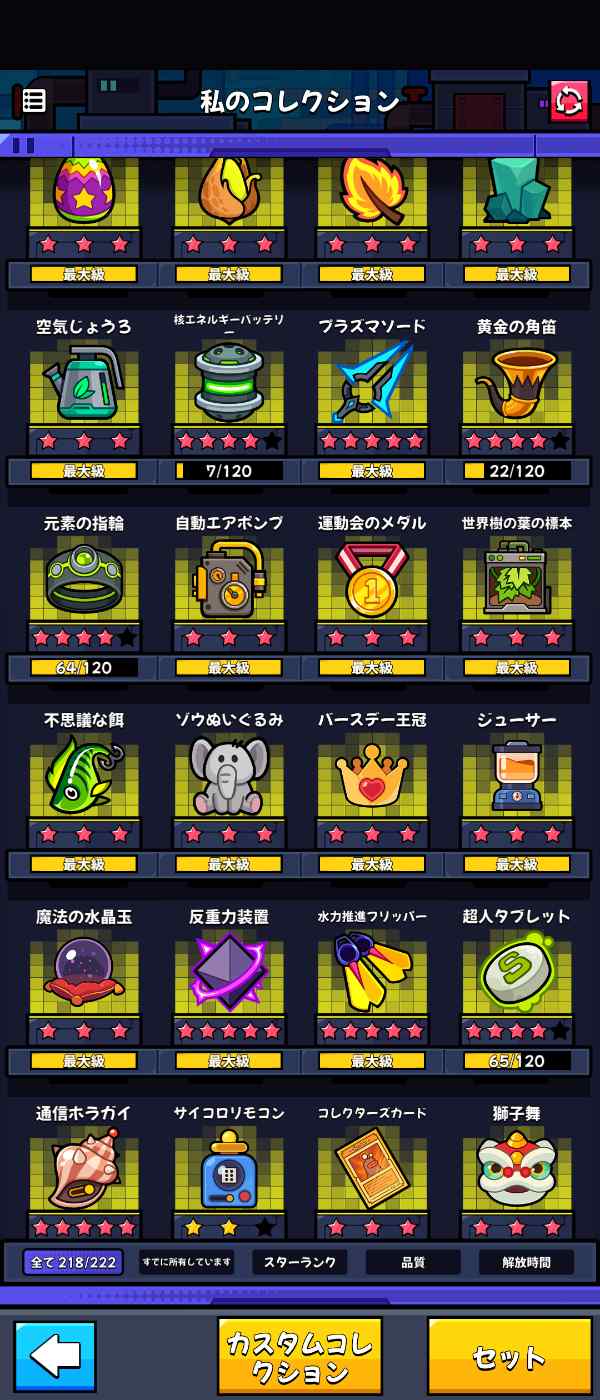This screenshot has height=1400, width=600.
Task: Open カスタムコレクション
Action: click(x=299, y=1356)
